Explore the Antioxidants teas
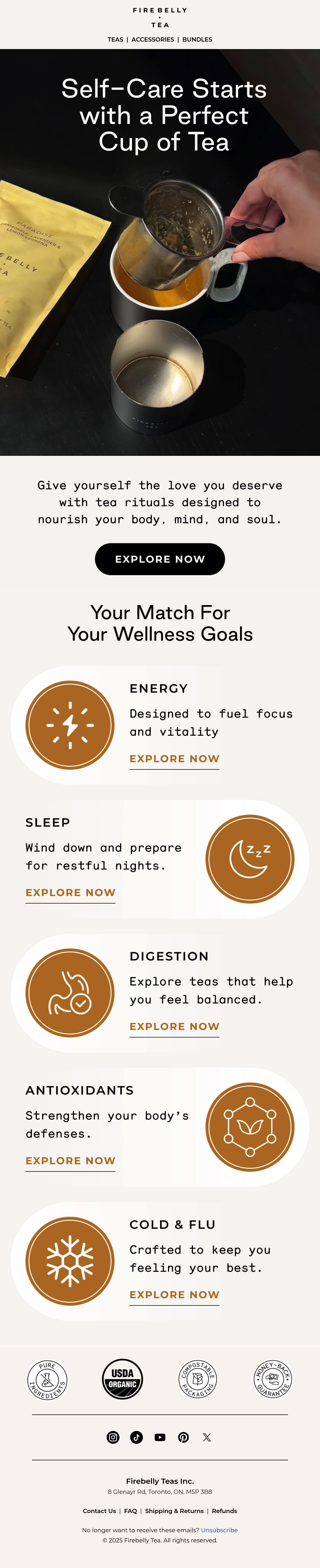The width and height of the screenshot is (320, 1568). pos(71,1160)
